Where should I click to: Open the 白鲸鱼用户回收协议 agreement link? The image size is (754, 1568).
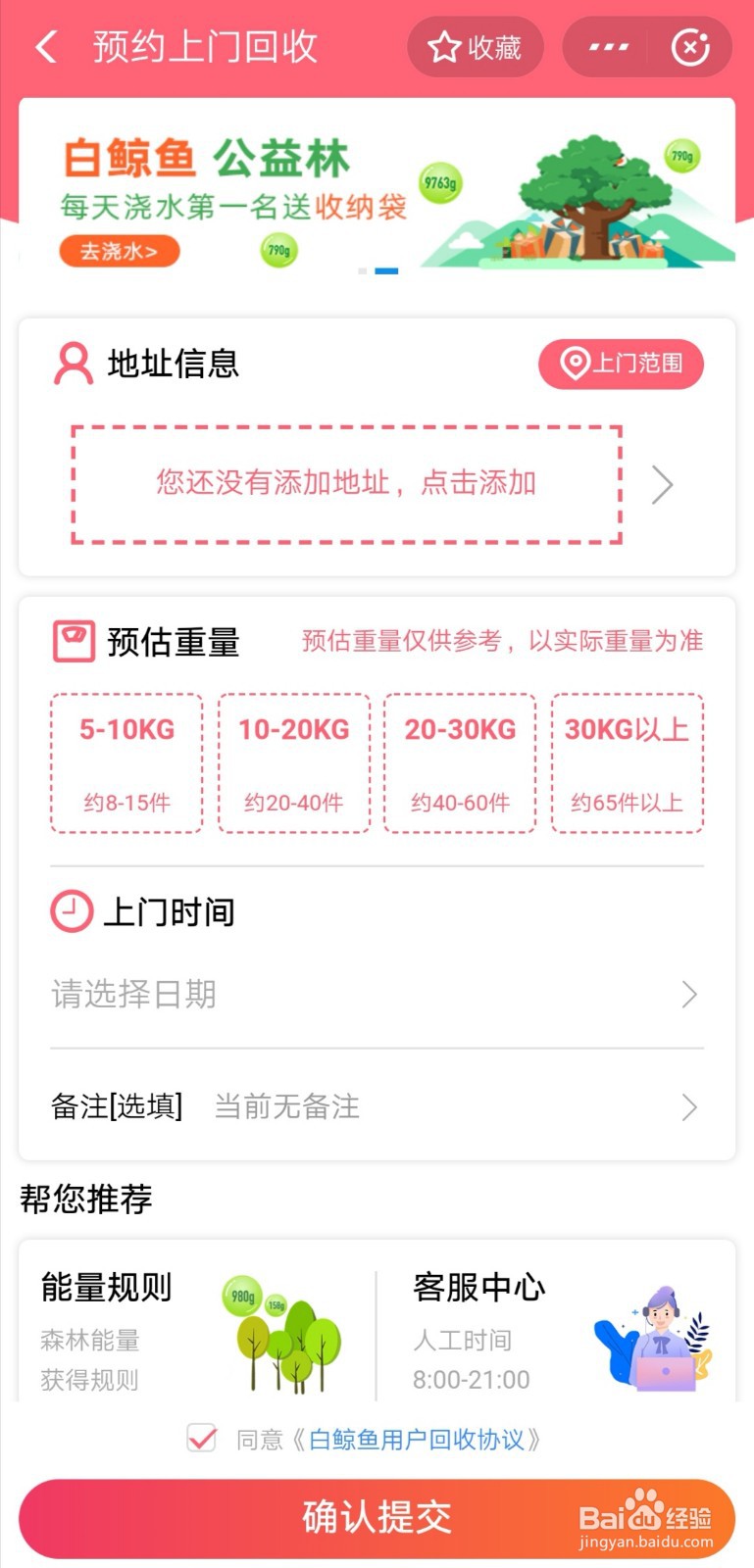422,1440
